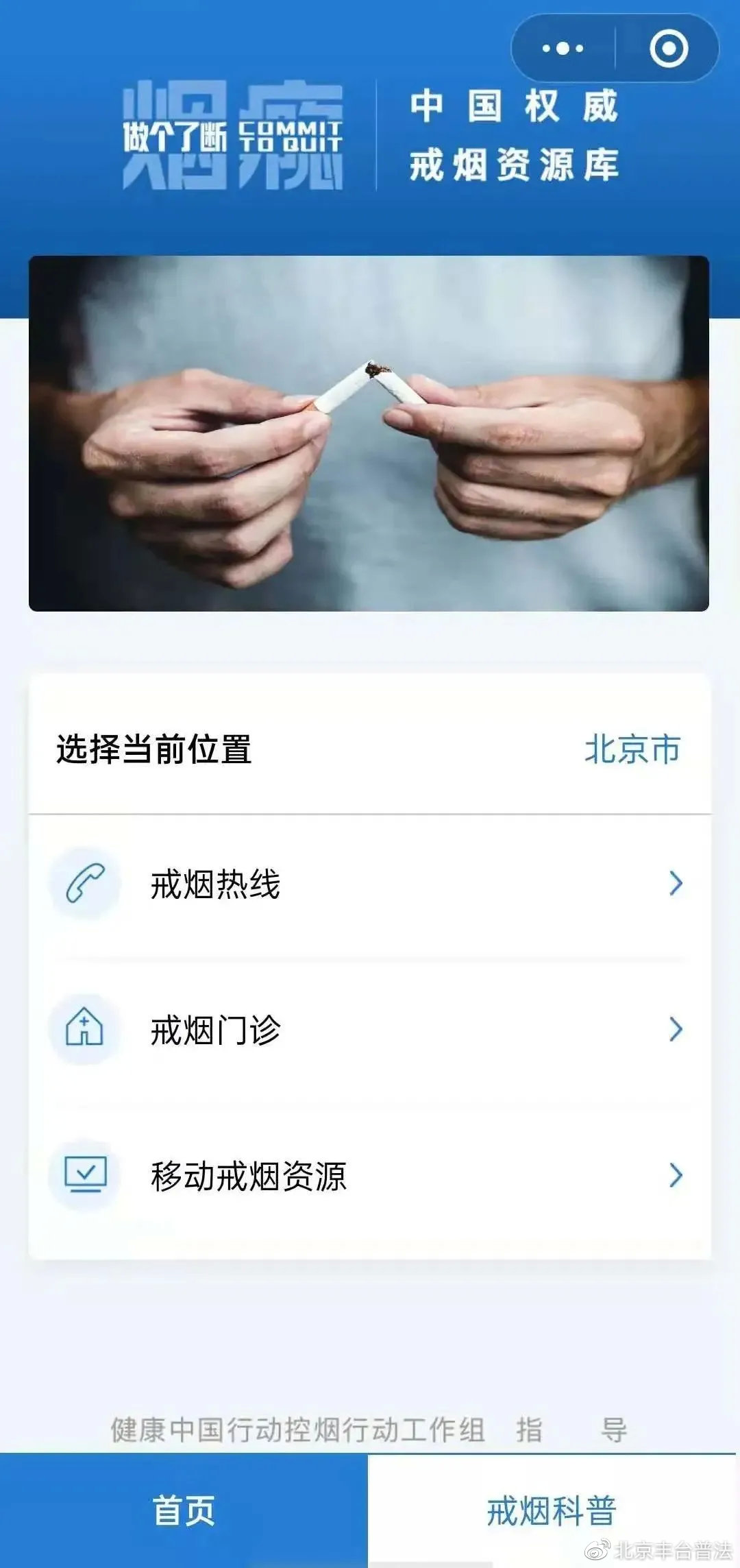Open the 戒烟热线 row
The image size is (740, 1568).
click(x=370, y=884)
